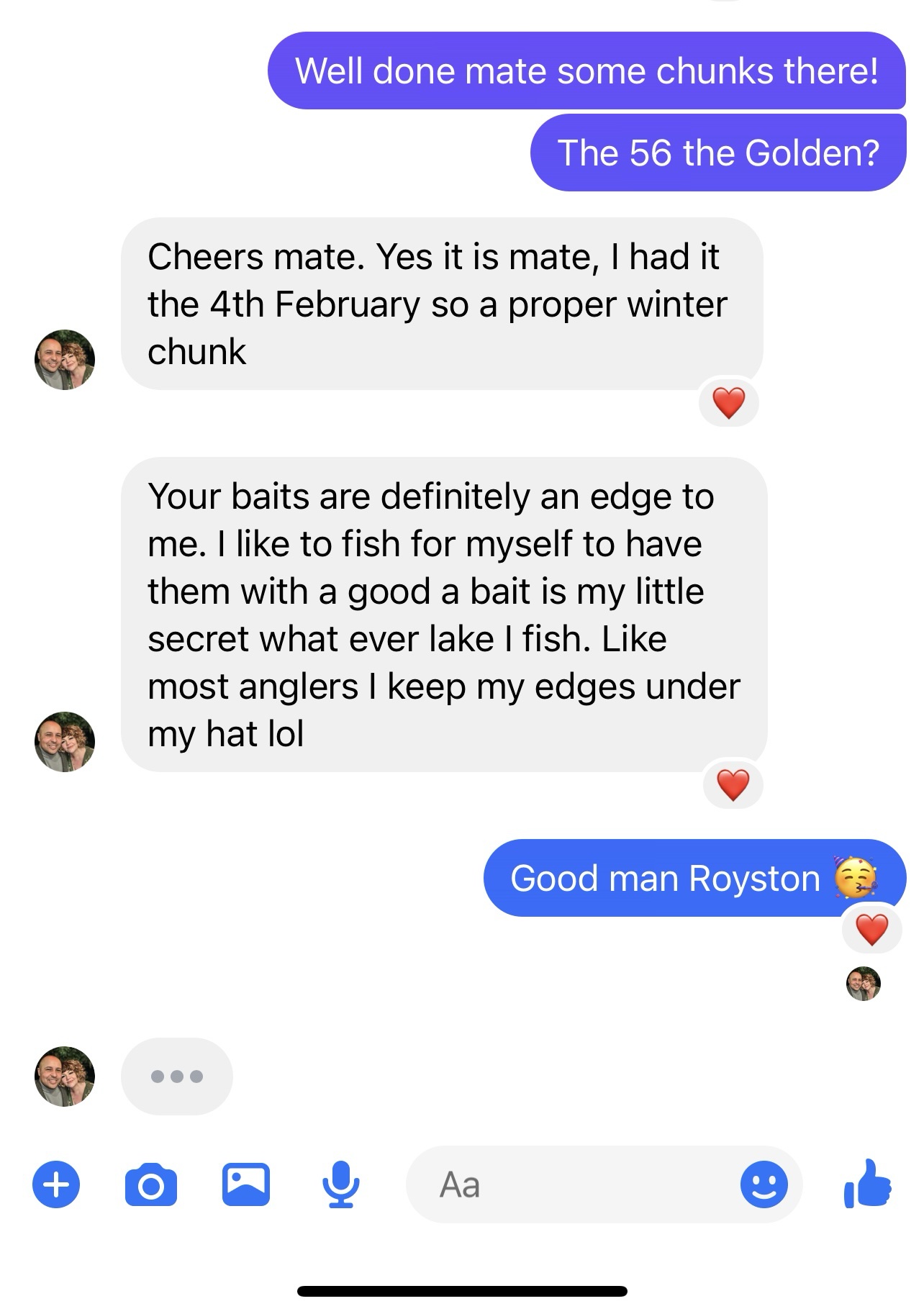This screenshot has width=924, height=1314.
Task: Open the photo gallery picker
Action: click(x=245, y=1184)
